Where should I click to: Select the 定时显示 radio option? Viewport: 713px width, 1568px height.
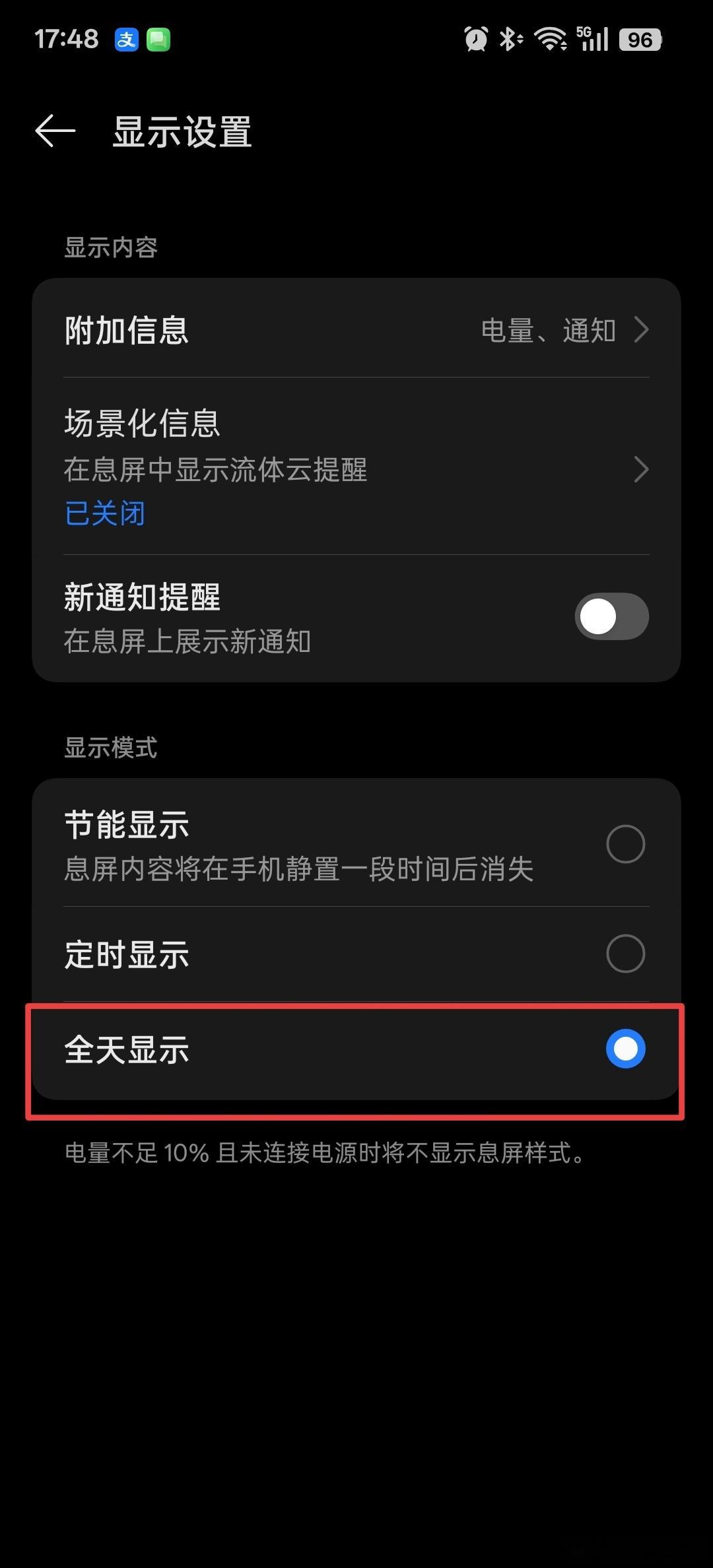click(x=625, y=952)
